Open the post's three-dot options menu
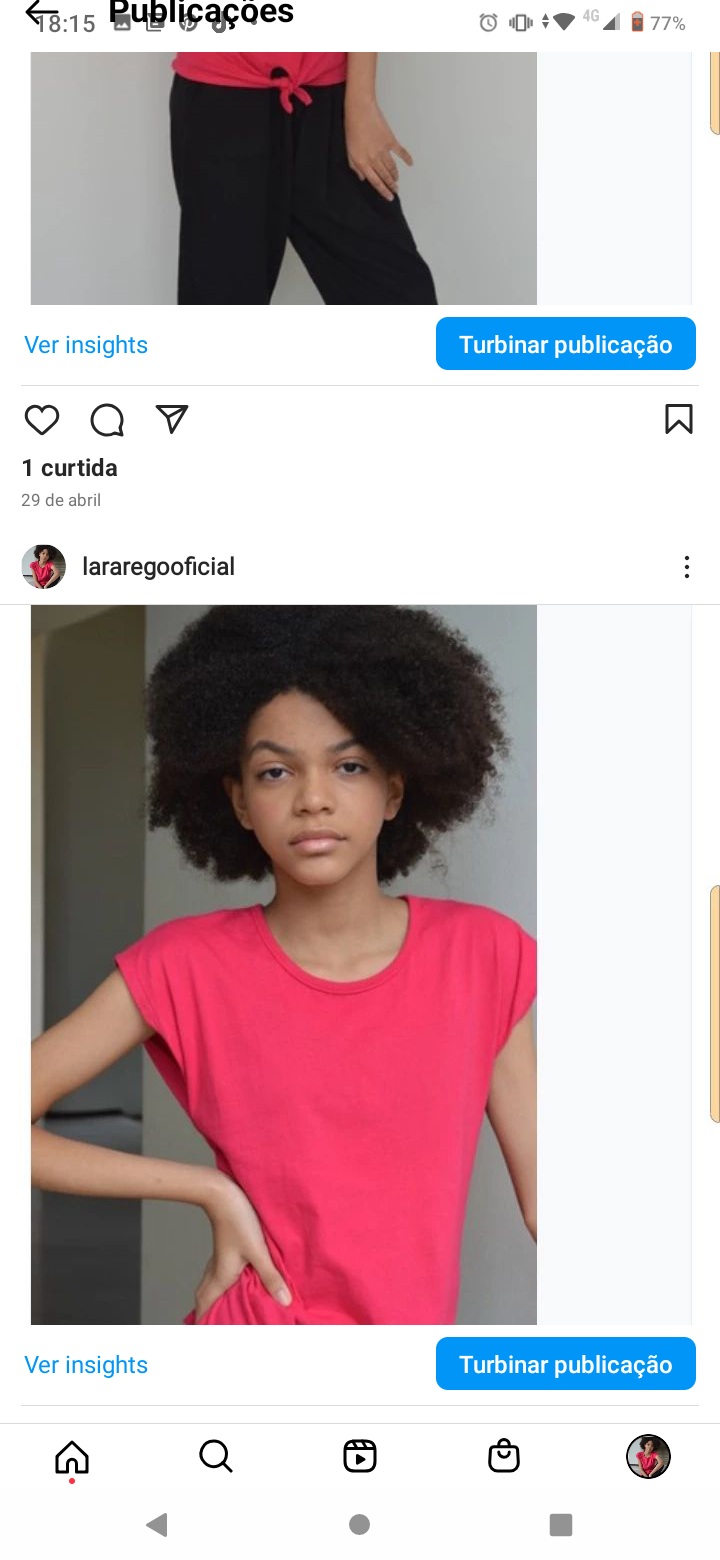This screenshot has width=720, height=1560. pos(686,567)
